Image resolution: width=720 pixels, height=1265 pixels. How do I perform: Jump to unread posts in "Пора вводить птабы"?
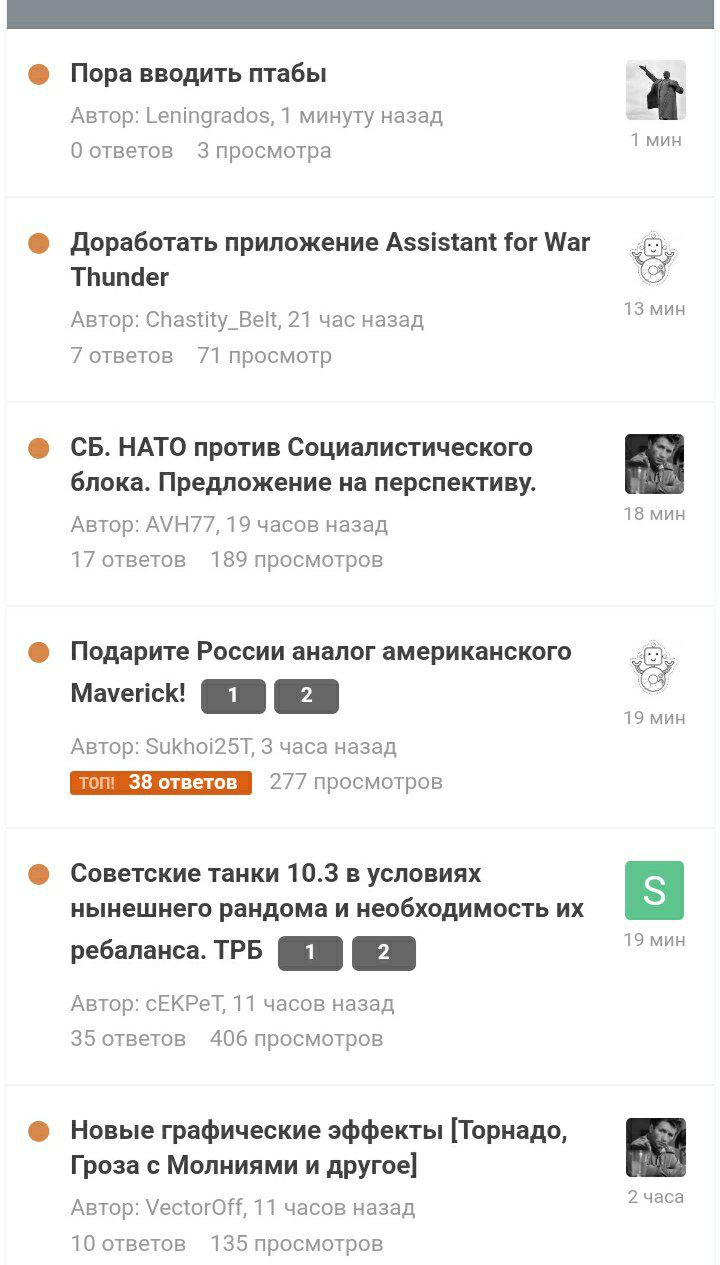[39, 75]
